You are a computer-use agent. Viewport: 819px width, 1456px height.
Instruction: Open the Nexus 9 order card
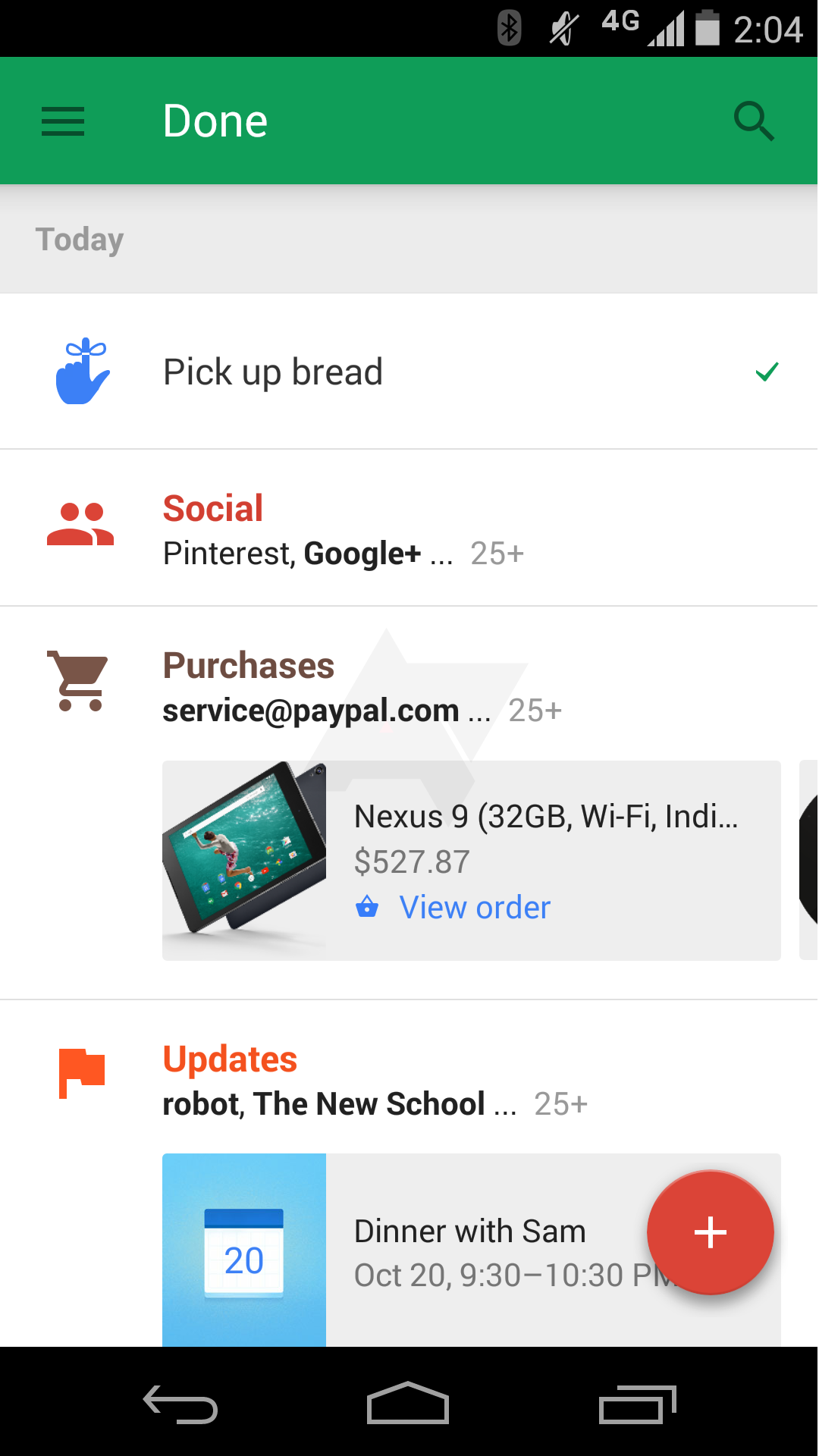point(472,861)
